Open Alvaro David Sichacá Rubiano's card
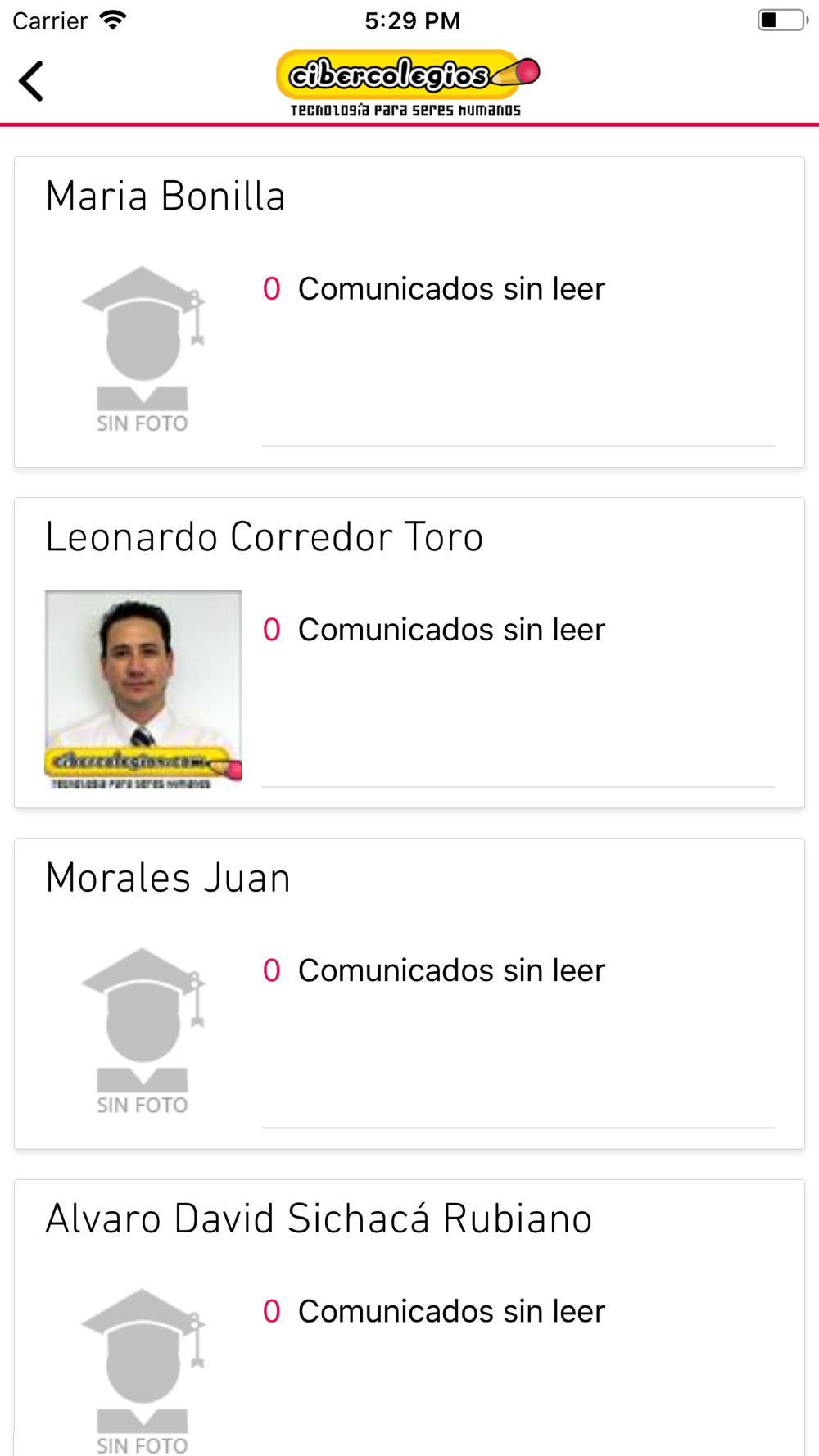Screen dimensions: 819x1456 409,1317
